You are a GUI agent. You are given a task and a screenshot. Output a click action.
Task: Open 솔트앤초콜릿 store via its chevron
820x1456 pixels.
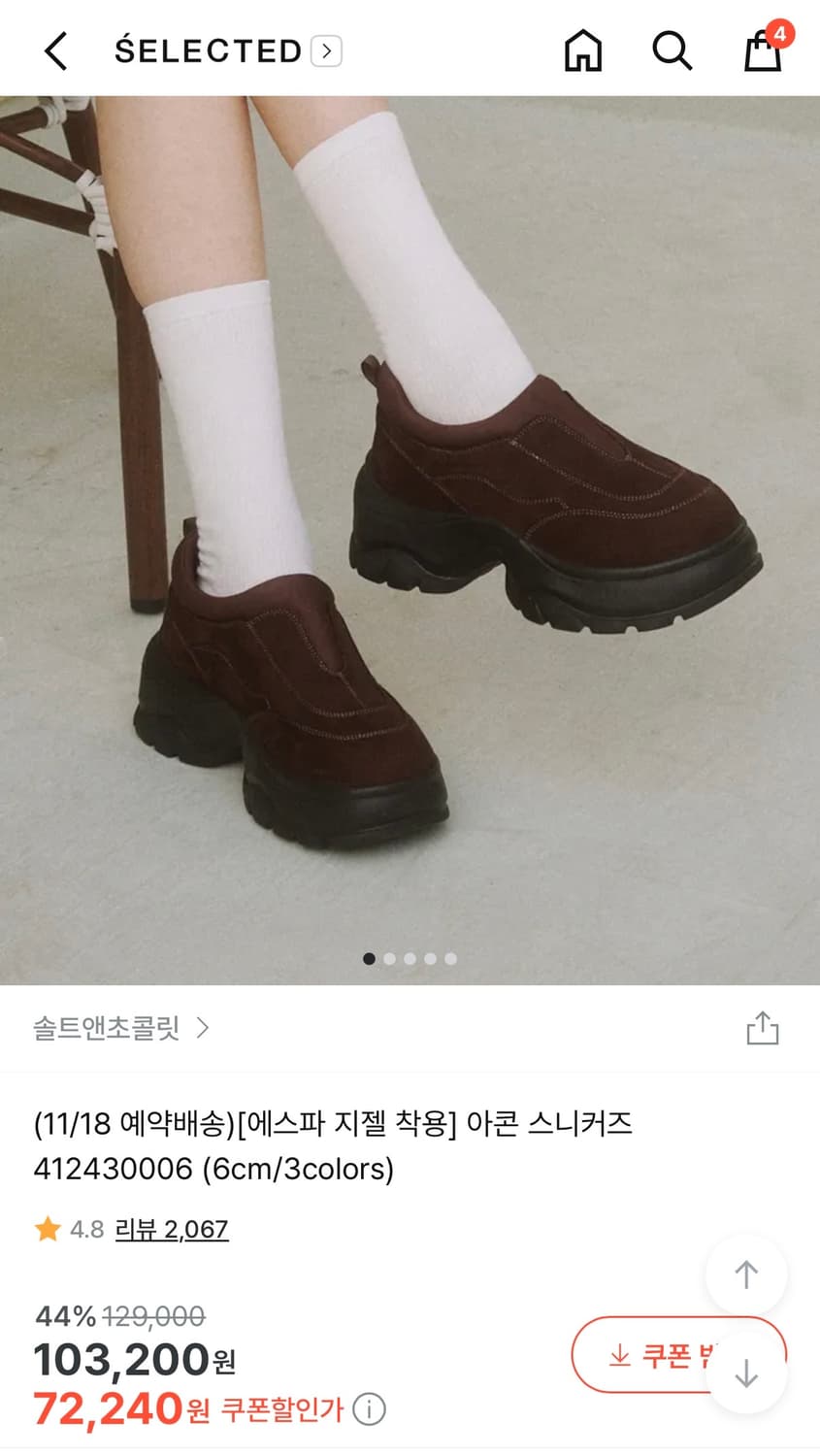[204, 1027]
